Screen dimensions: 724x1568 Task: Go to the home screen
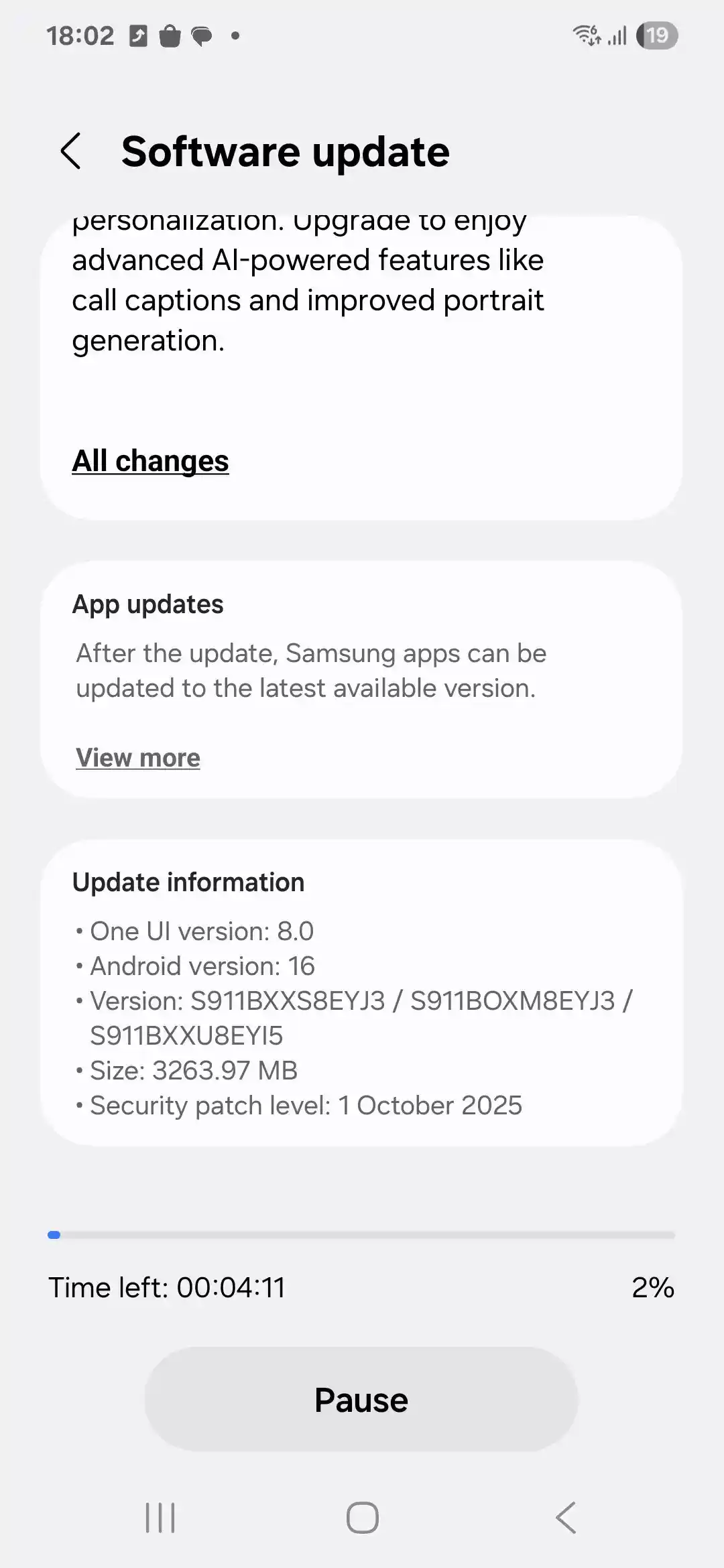[x=362, y=1518]
